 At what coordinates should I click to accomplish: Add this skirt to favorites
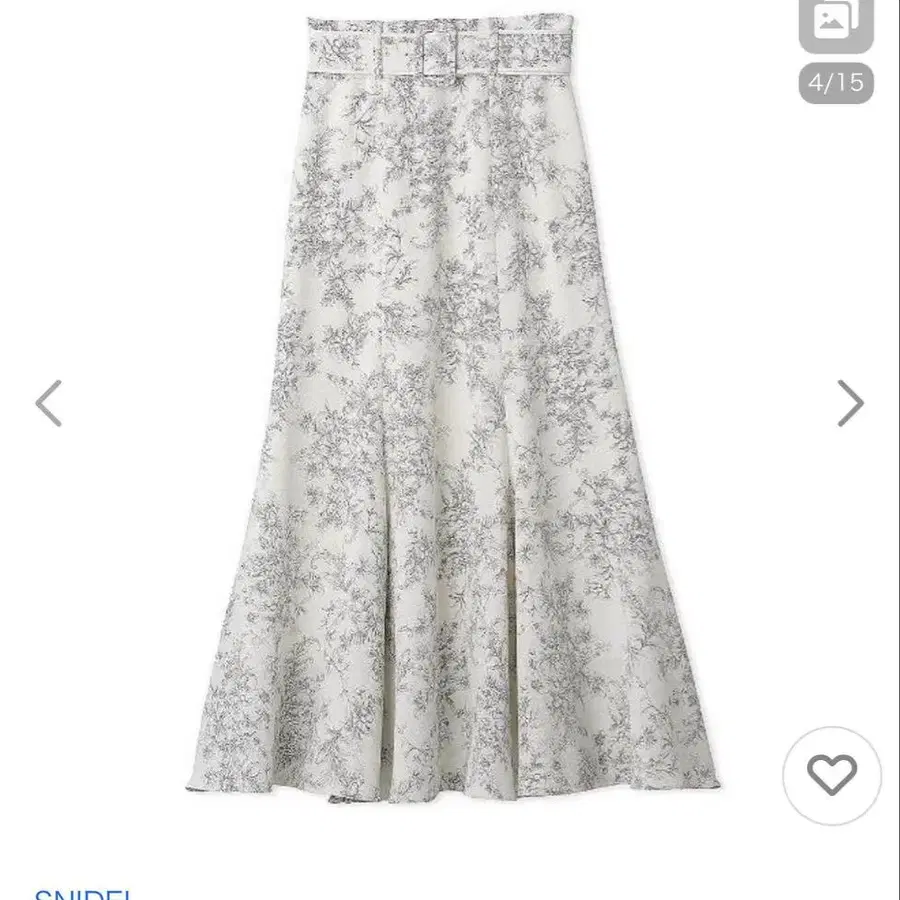click(832, 775)
